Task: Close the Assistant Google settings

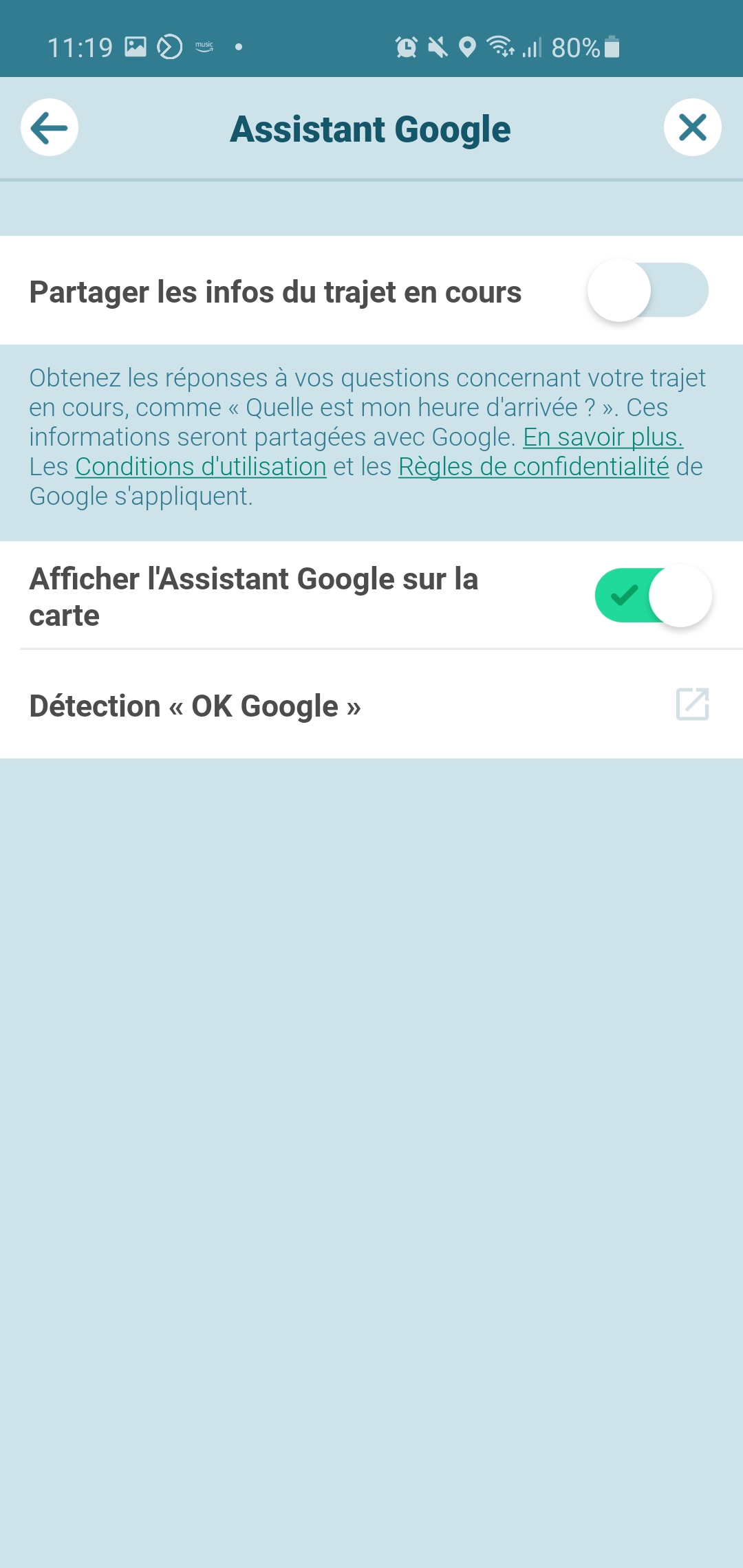Action: (x=693, y=127)
